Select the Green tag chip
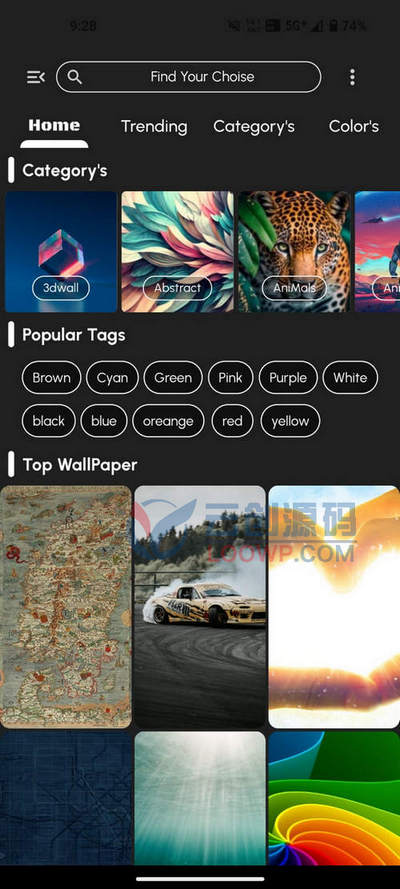Viewport: 400px width, 889px height. point(173,378)
